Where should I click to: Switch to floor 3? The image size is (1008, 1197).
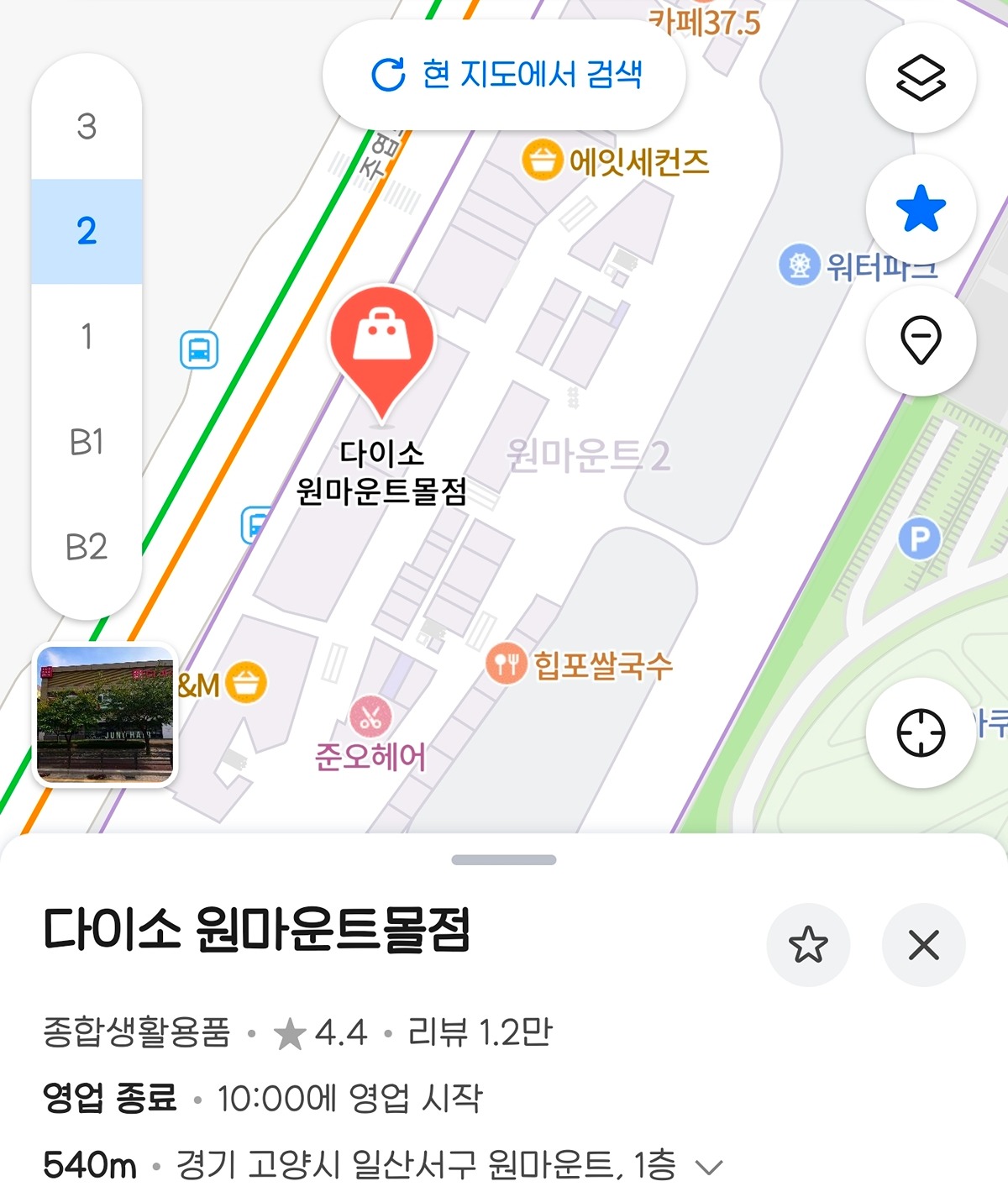click(87, 127)
